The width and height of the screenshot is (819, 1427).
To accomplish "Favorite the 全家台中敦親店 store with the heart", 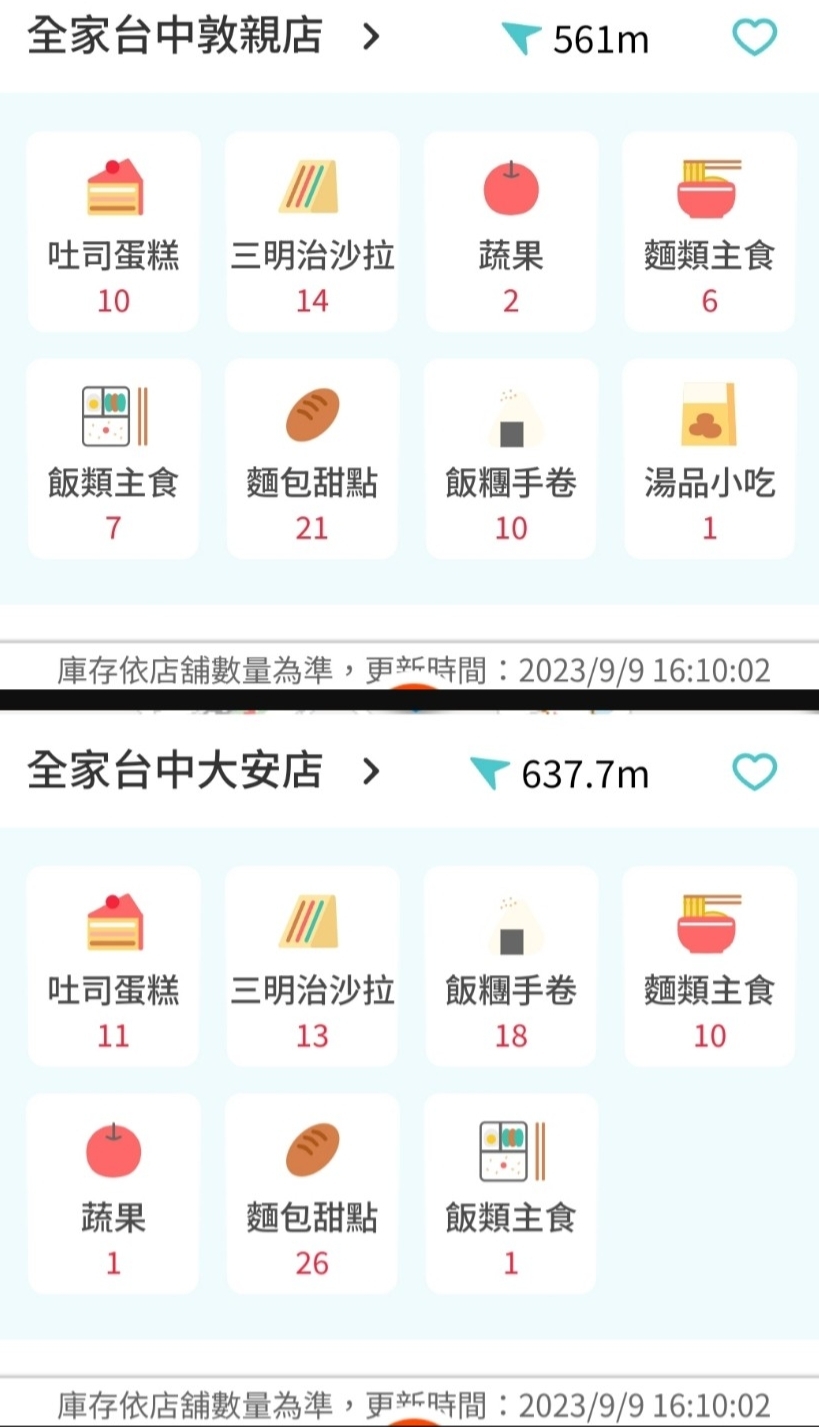I will pos(754,38).
